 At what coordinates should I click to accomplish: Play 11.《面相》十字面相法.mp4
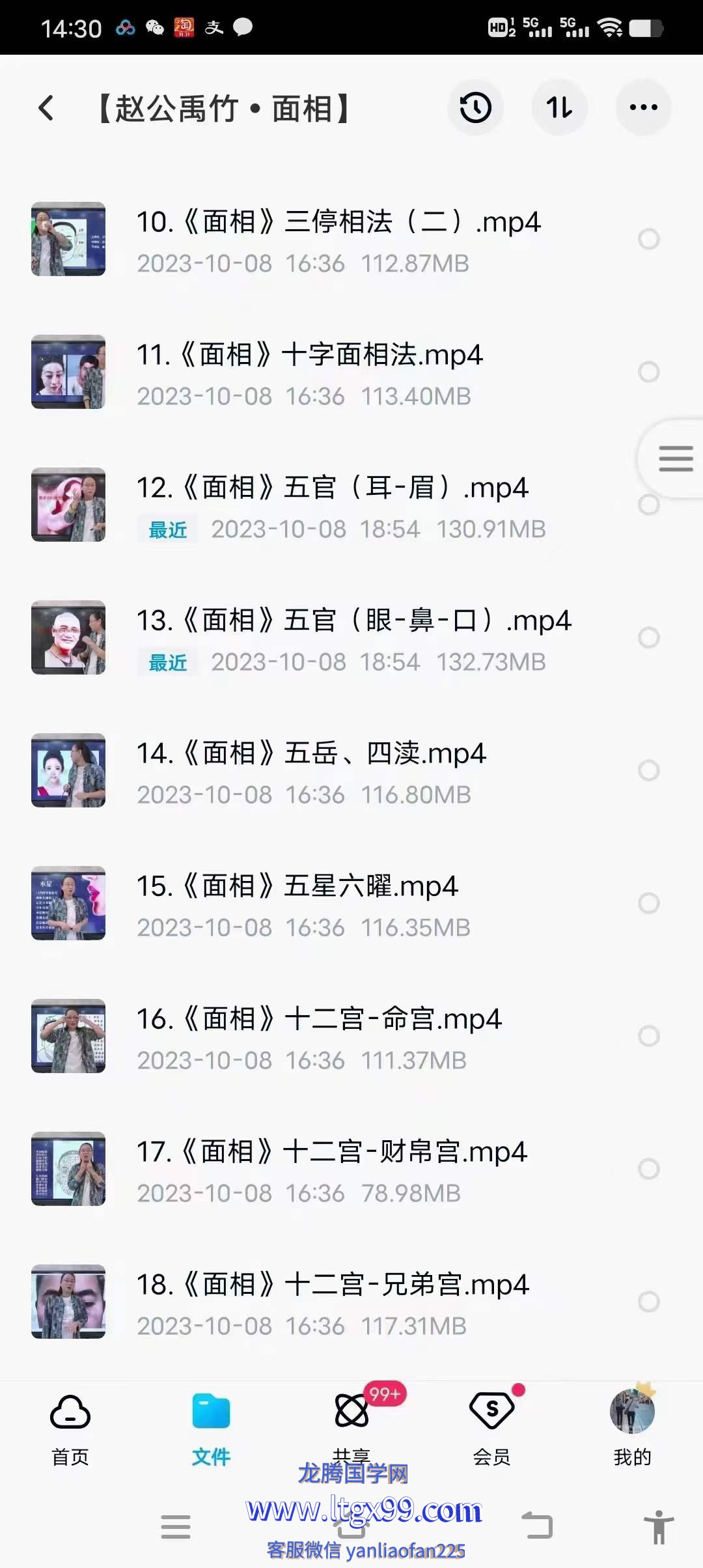coord(310,372)
